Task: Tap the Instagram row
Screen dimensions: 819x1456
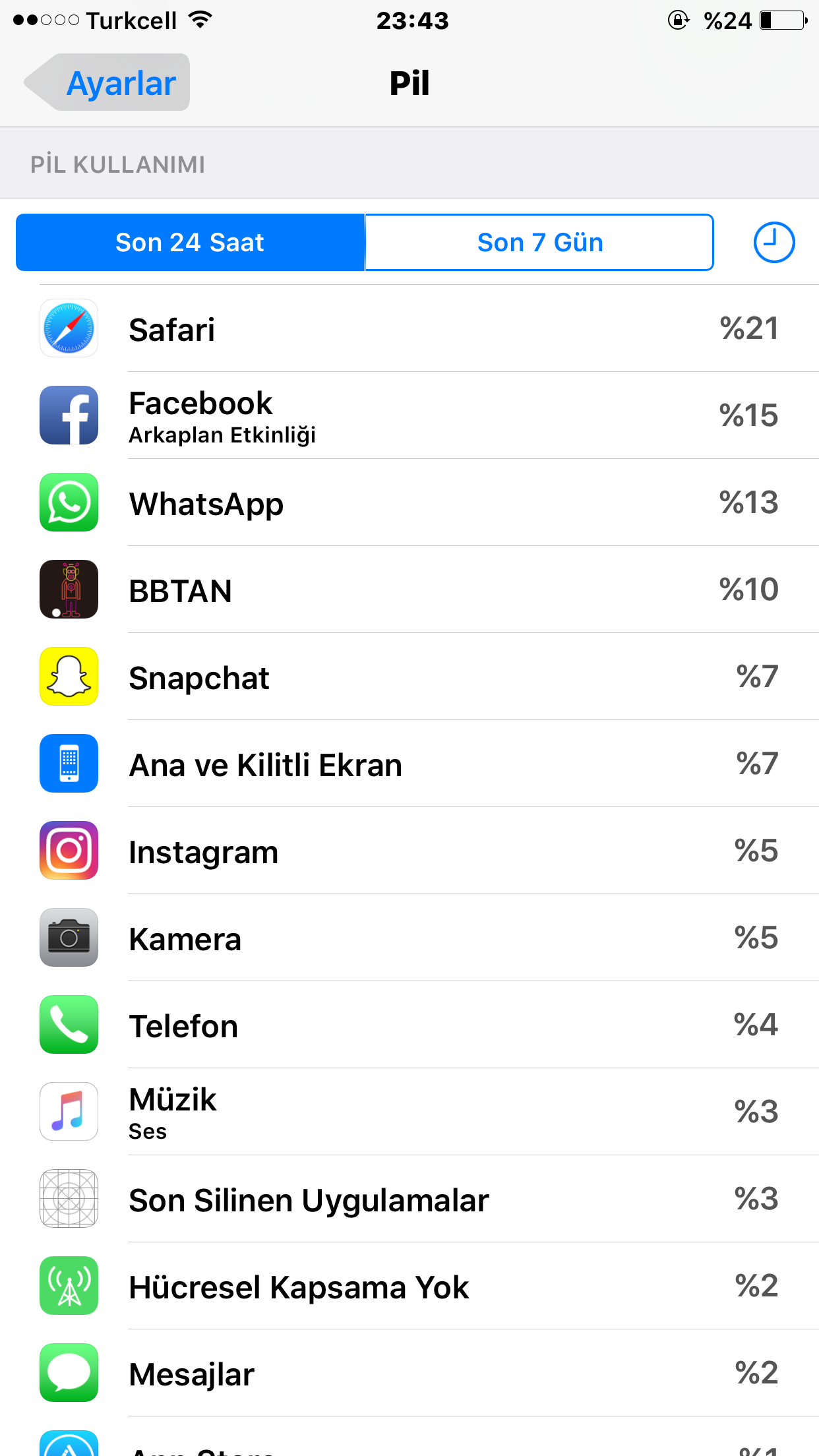Action: [x=409, y=851]
